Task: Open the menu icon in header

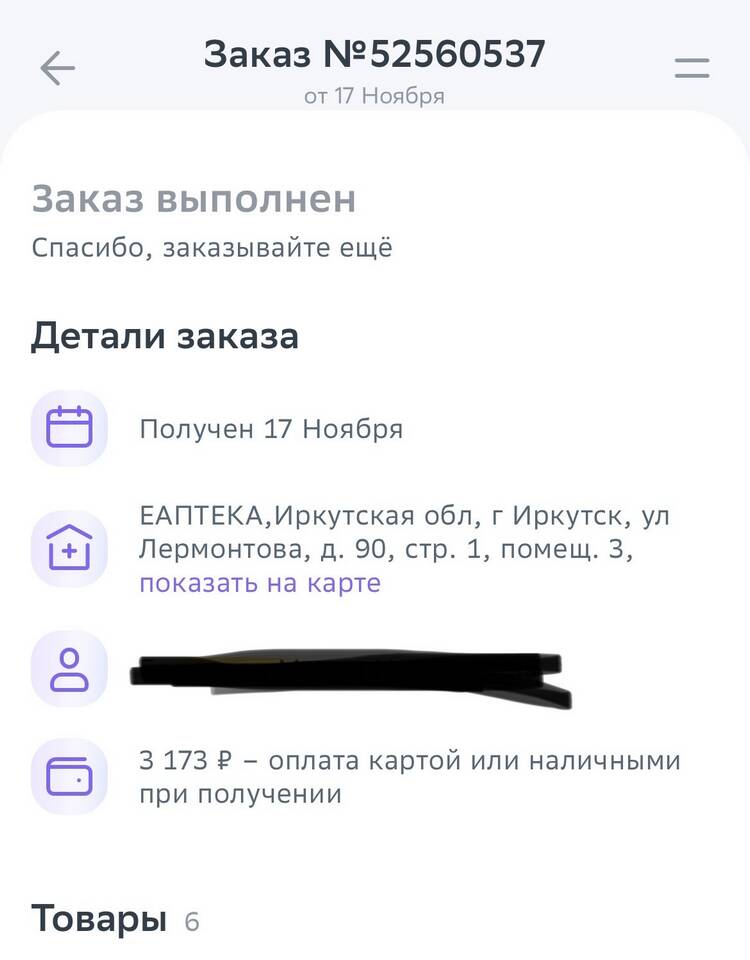Action: pyautogui.click(x=691, y=68)
